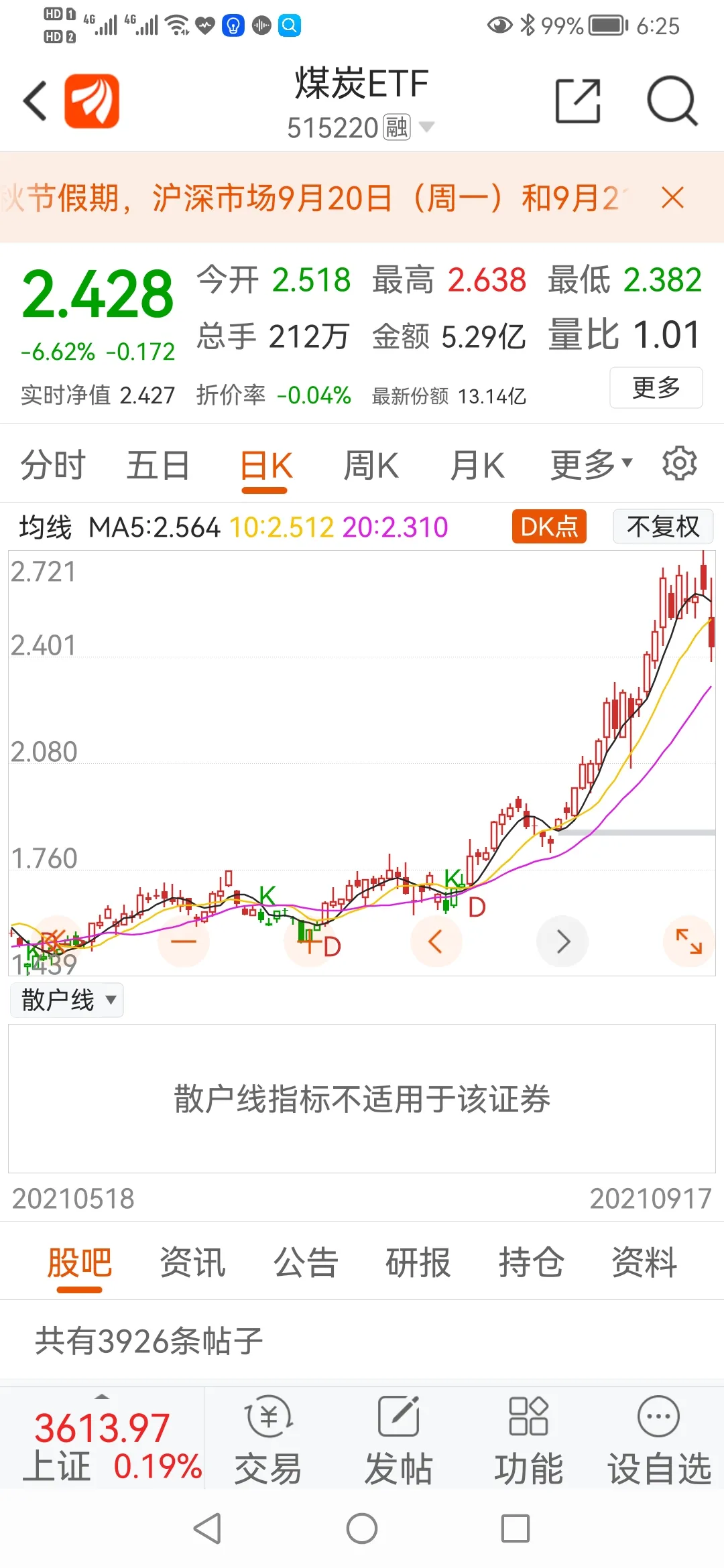Tap 更多 to see more quote data
Screen dimensions: 724x1568
tap(656, 387)
